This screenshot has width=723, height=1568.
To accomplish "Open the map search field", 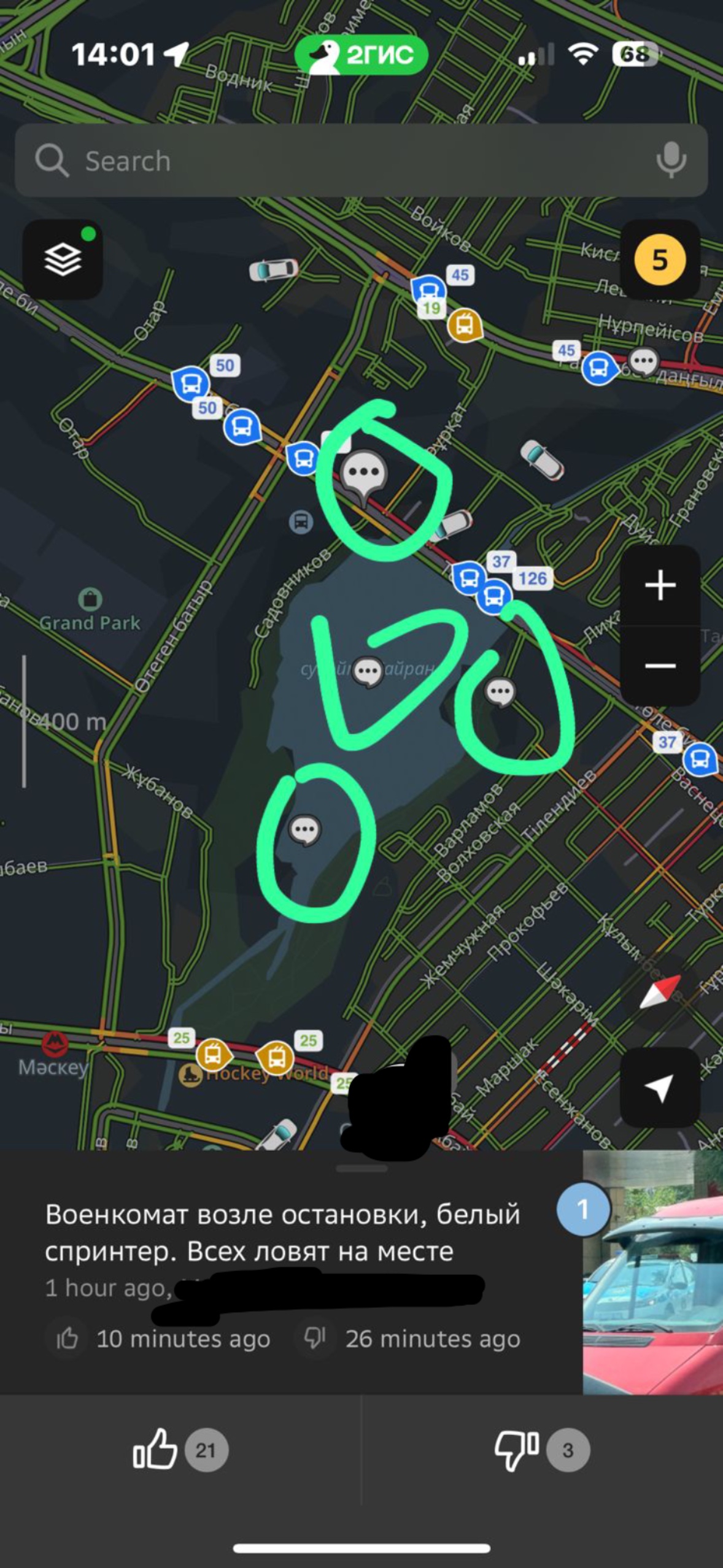I will (344, 161).
